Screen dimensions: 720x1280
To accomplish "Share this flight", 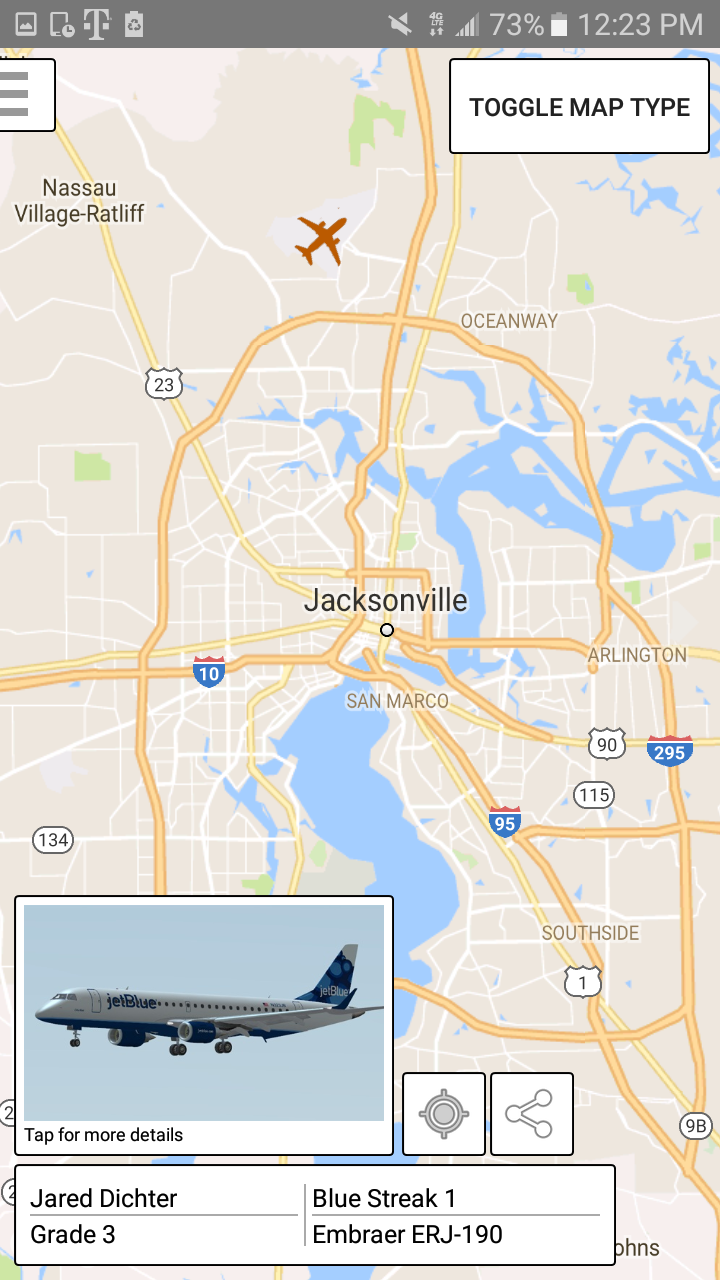I will click(532, 1114).
